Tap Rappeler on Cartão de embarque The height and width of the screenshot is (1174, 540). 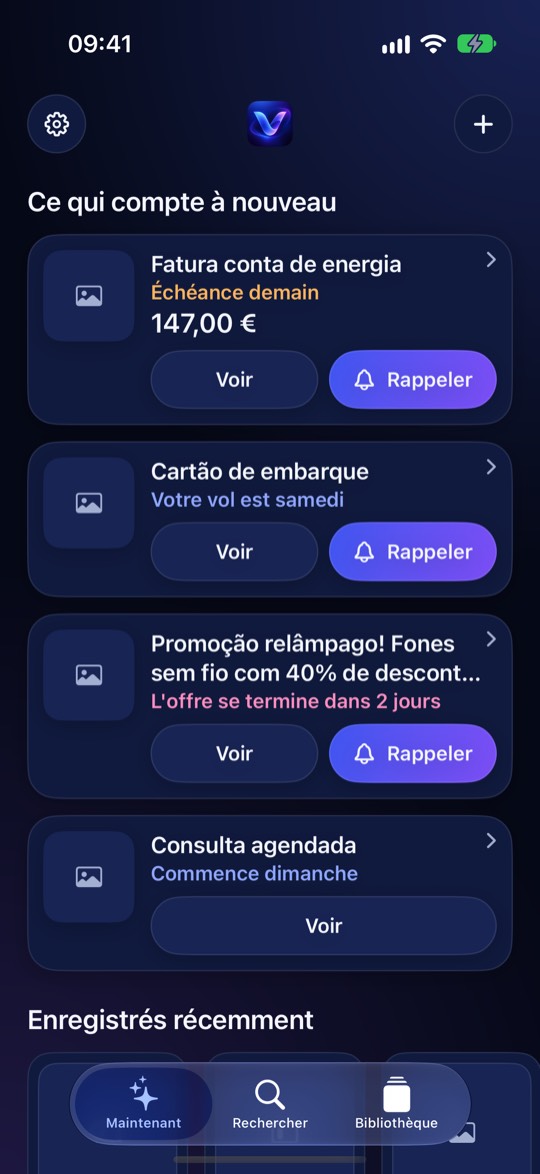[x=413, y=552]
